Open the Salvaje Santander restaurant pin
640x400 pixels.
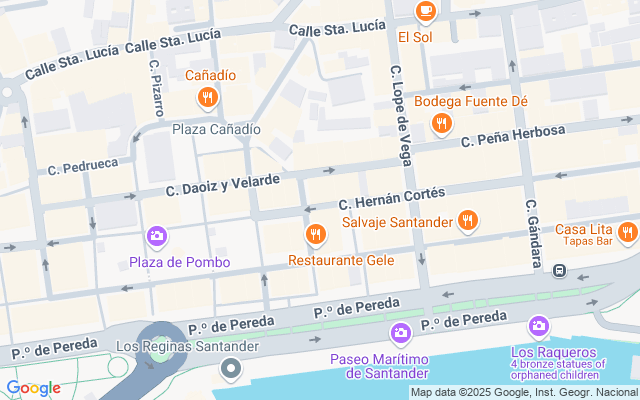pos(466,221)
